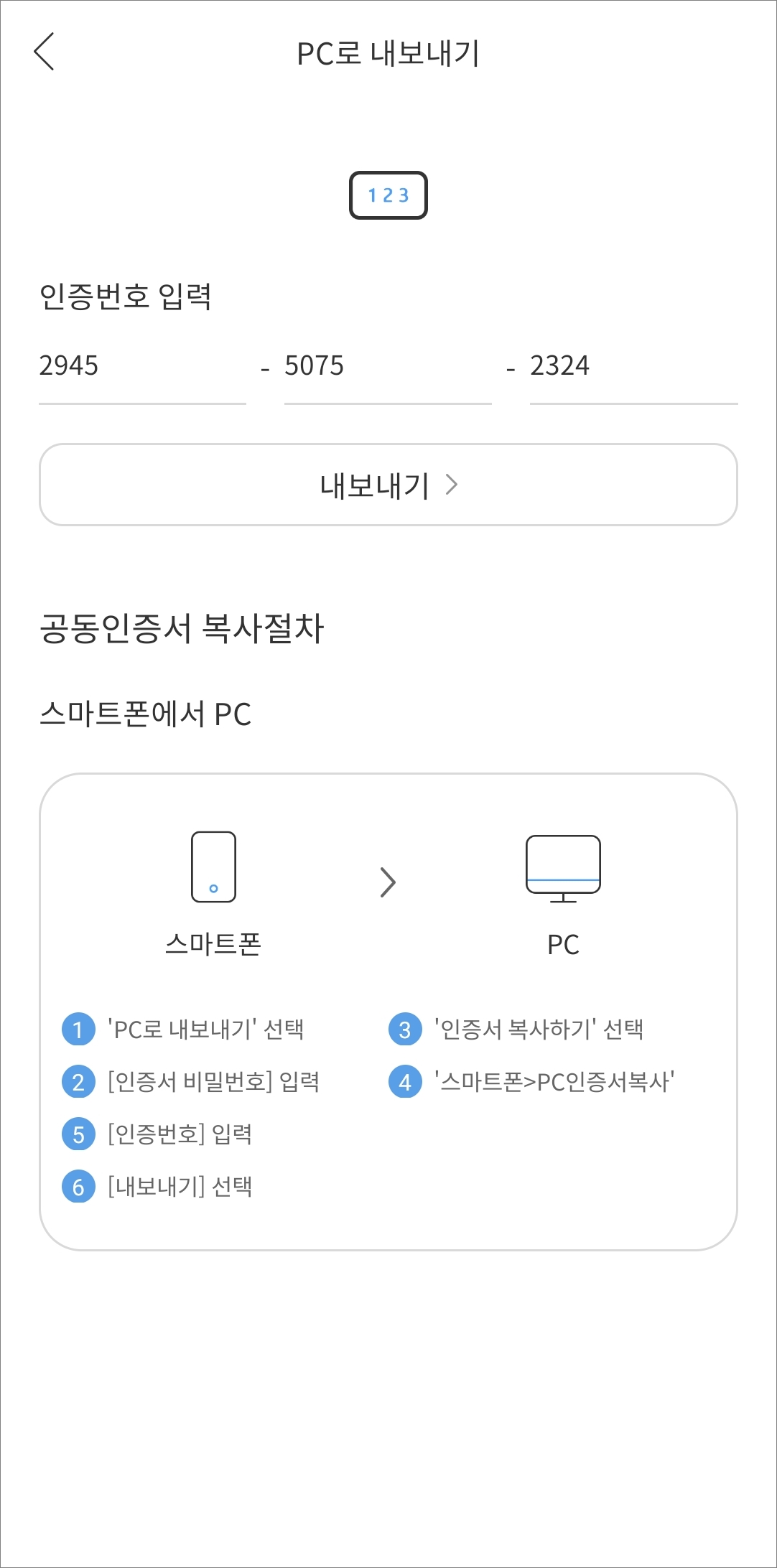Viewport: 777px width, 1568px height.
Task: Click the last code field showing 2324
Action: [560, 367]
